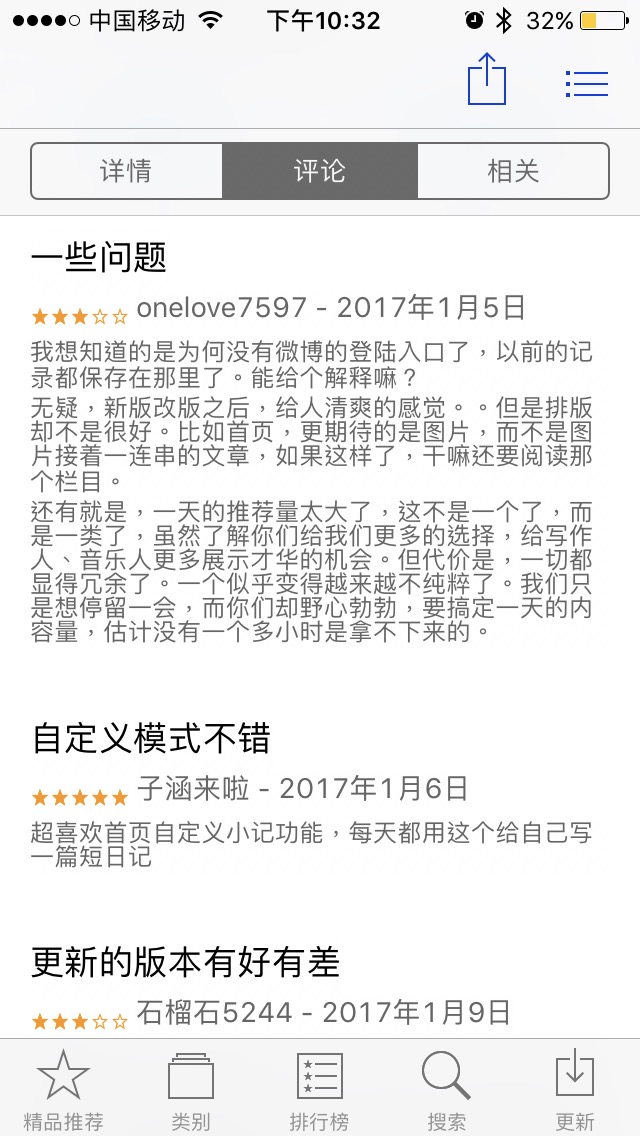640x1136 pixels.
Task: Select the 评论 segment
Action: pos(320,171)
